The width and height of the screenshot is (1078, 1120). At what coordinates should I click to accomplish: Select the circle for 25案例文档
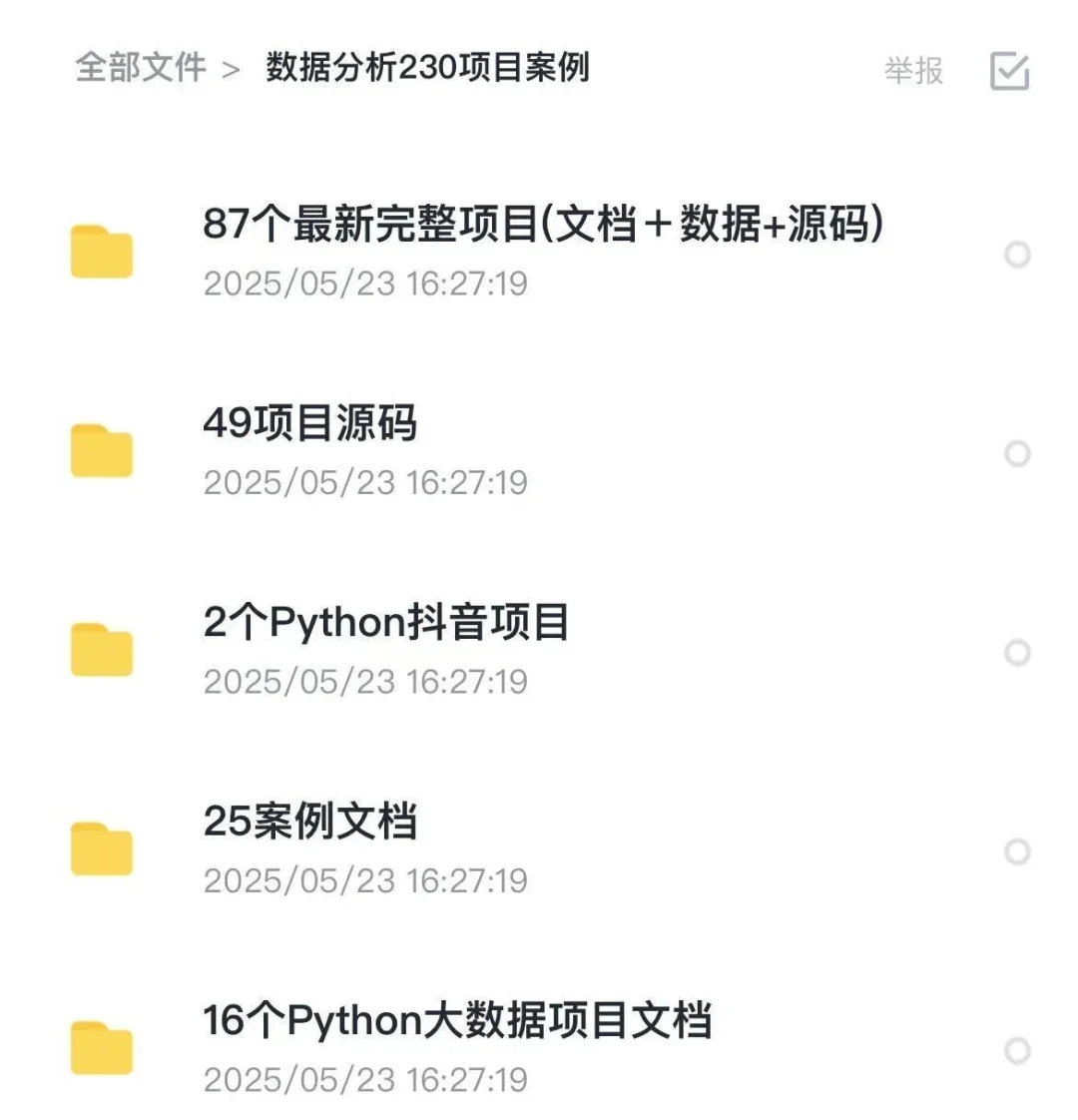(1017, 851)
